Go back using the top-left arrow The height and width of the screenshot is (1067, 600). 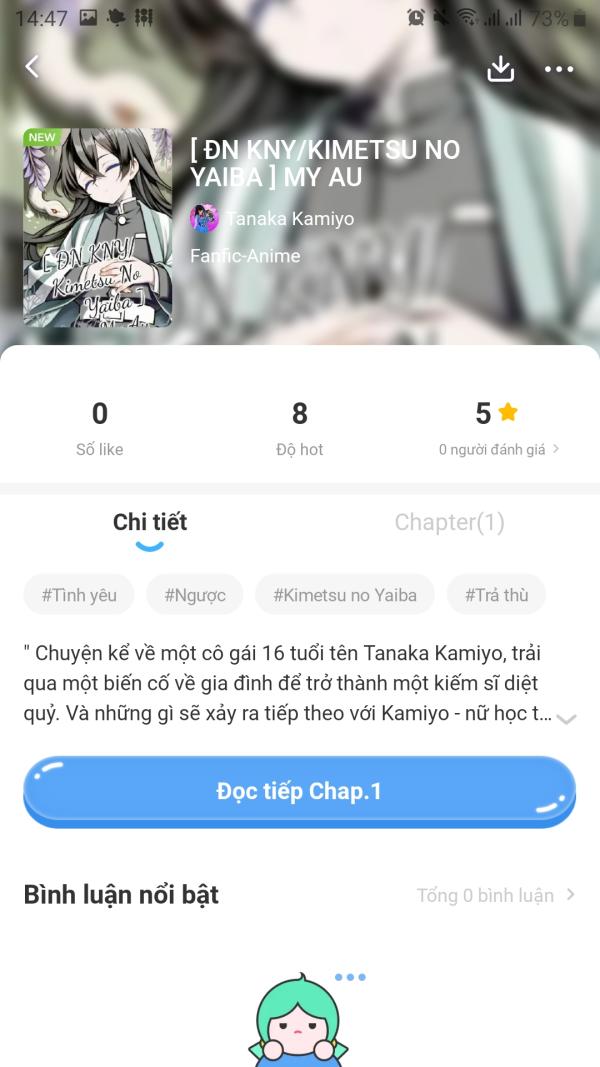[x=32, y=67]
